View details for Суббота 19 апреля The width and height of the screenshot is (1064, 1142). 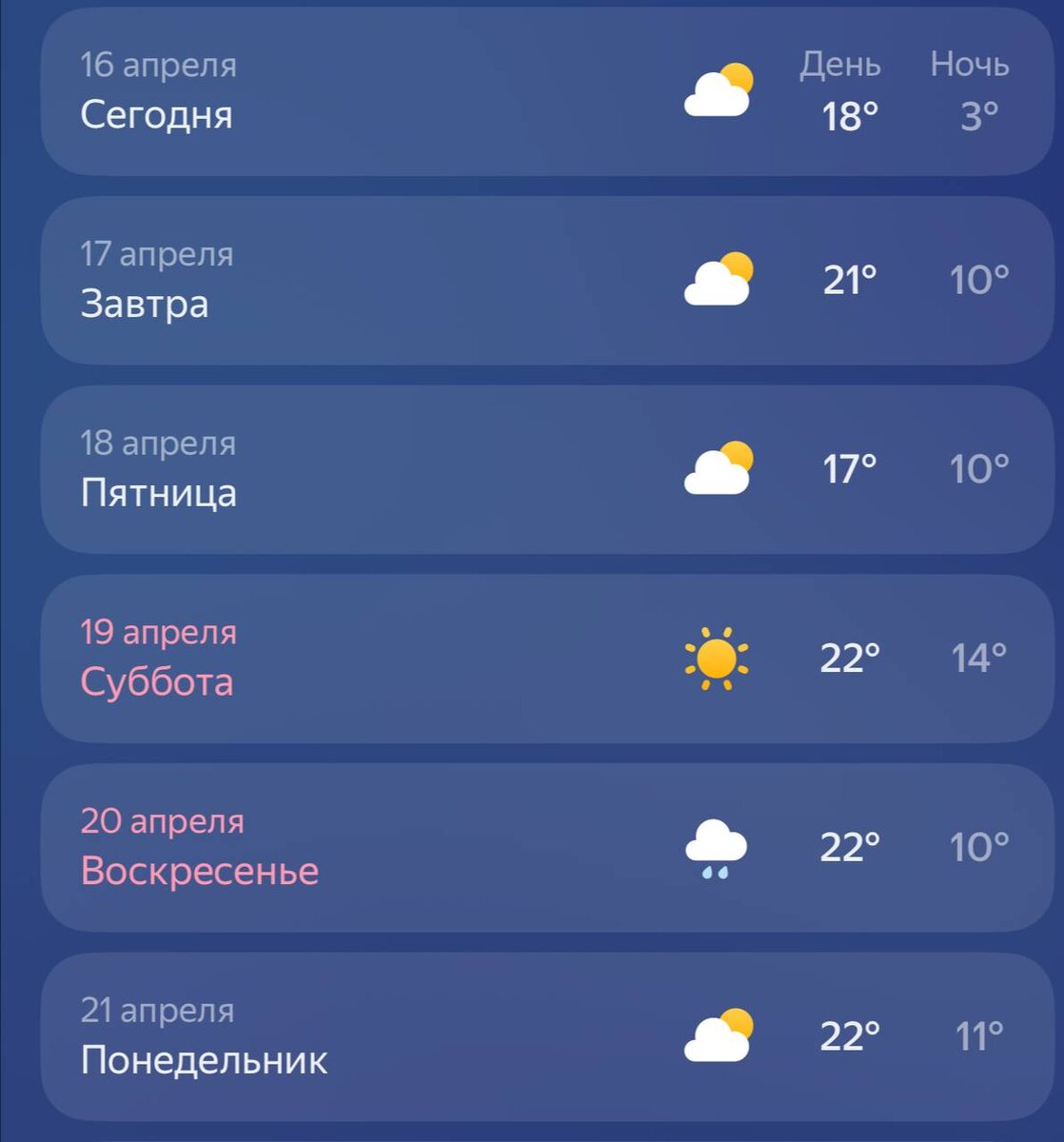click(x=547, y=659)
